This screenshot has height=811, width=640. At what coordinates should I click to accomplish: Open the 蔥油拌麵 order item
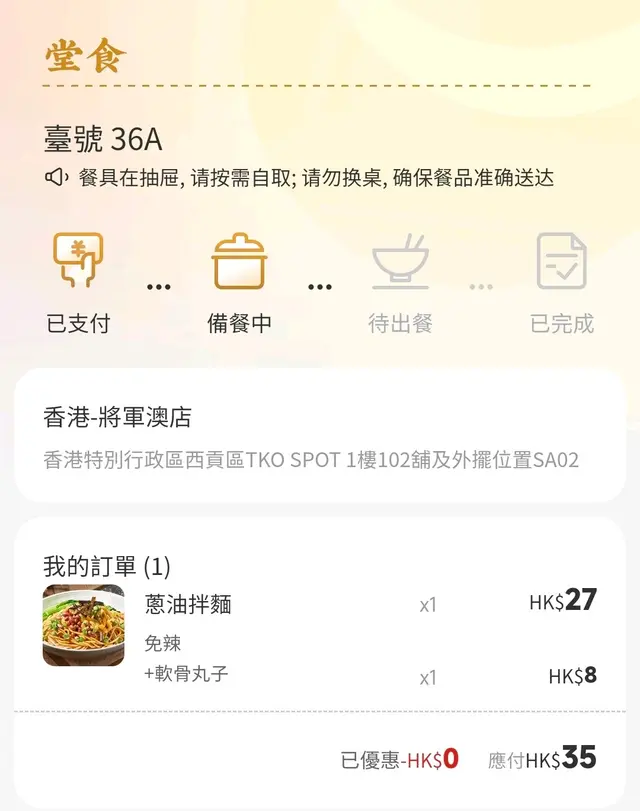click(188, 604)
